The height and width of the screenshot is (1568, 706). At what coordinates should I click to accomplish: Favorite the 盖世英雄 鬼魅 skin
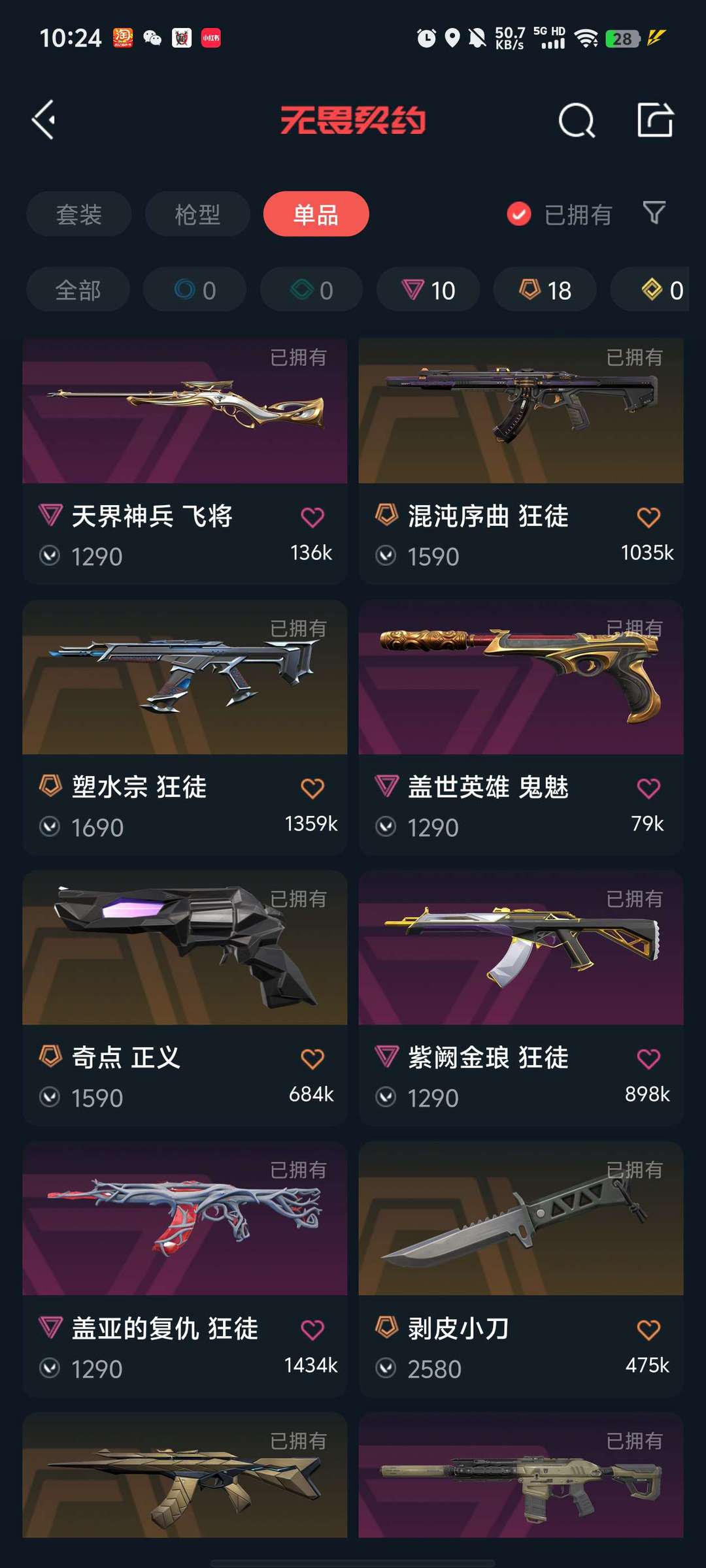[648, 788]
